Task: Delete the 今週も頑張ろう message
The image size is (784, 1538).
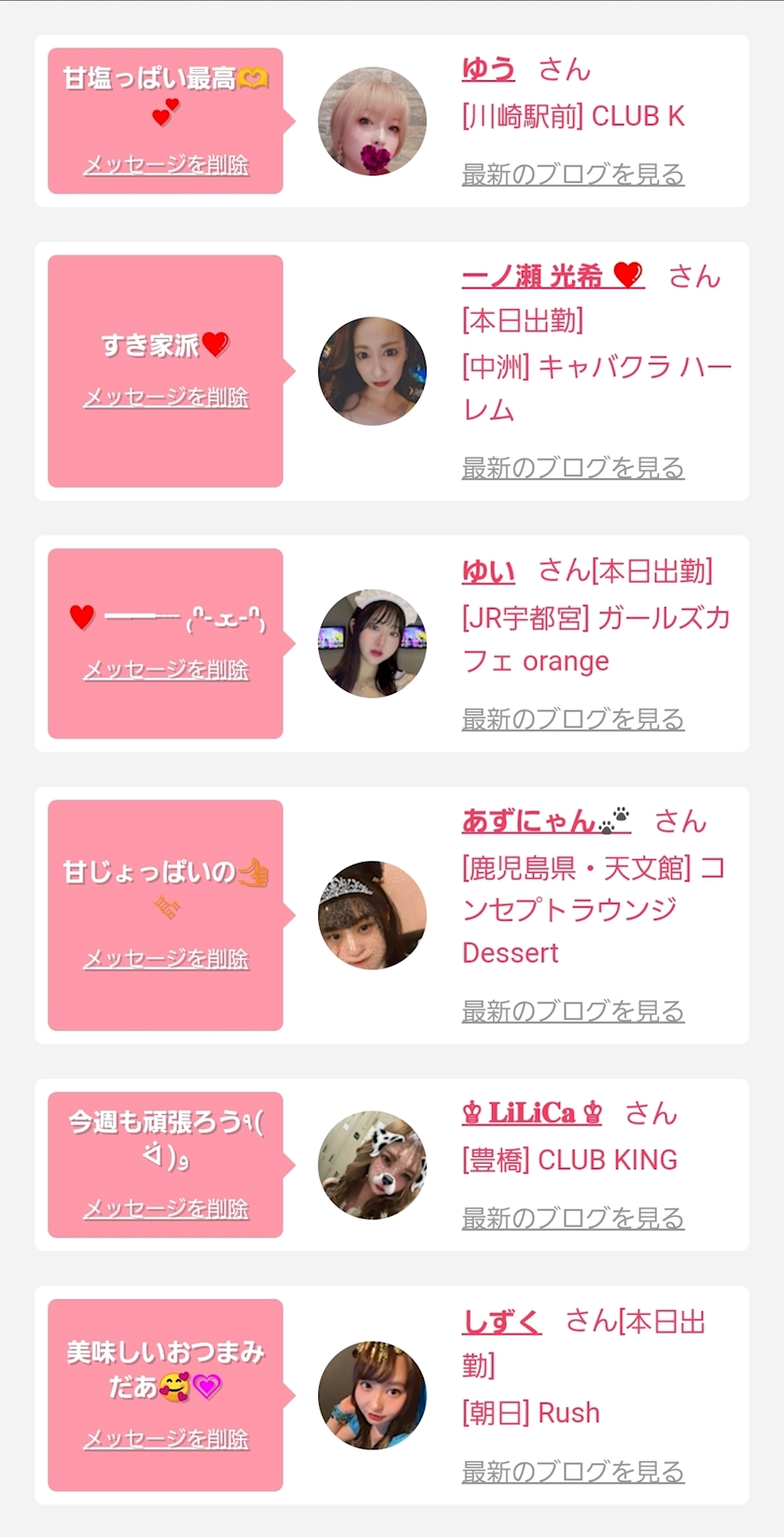Action: [x=166, y=1209]
